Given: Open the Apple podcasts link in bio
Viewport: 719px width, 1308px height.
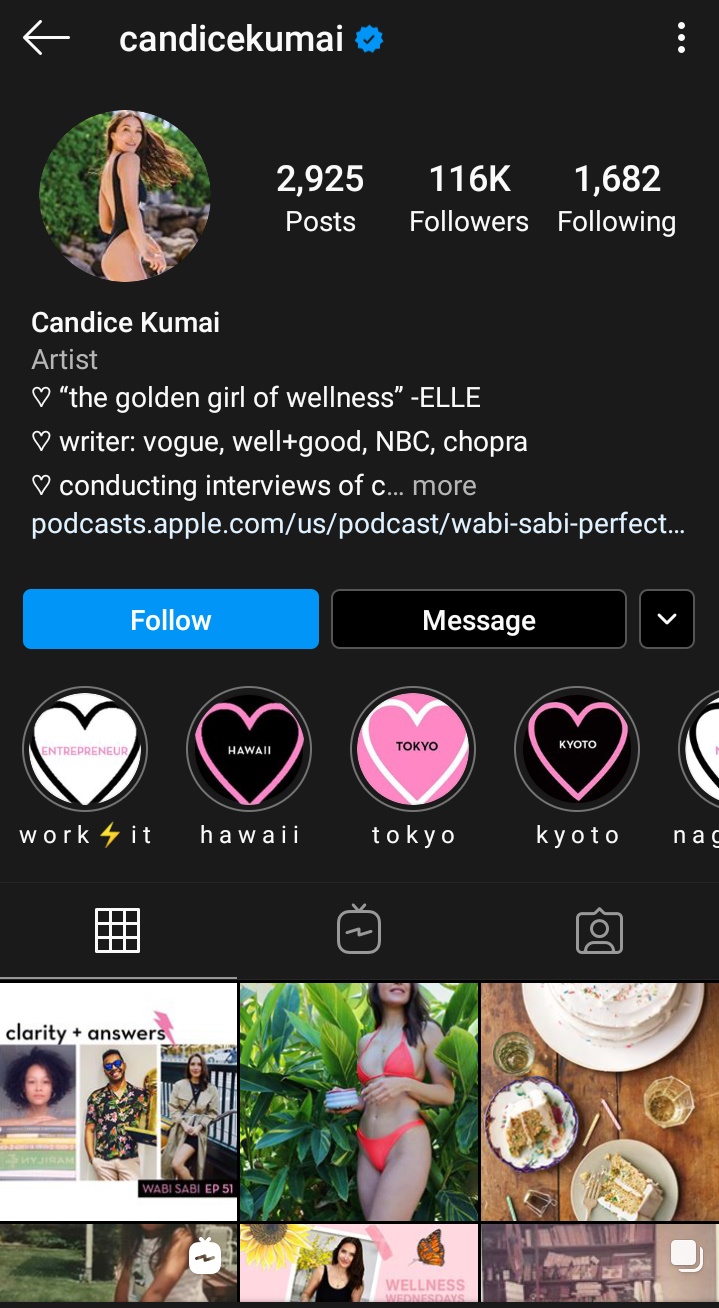Looking at the screenshot, I should coord(358,524).
